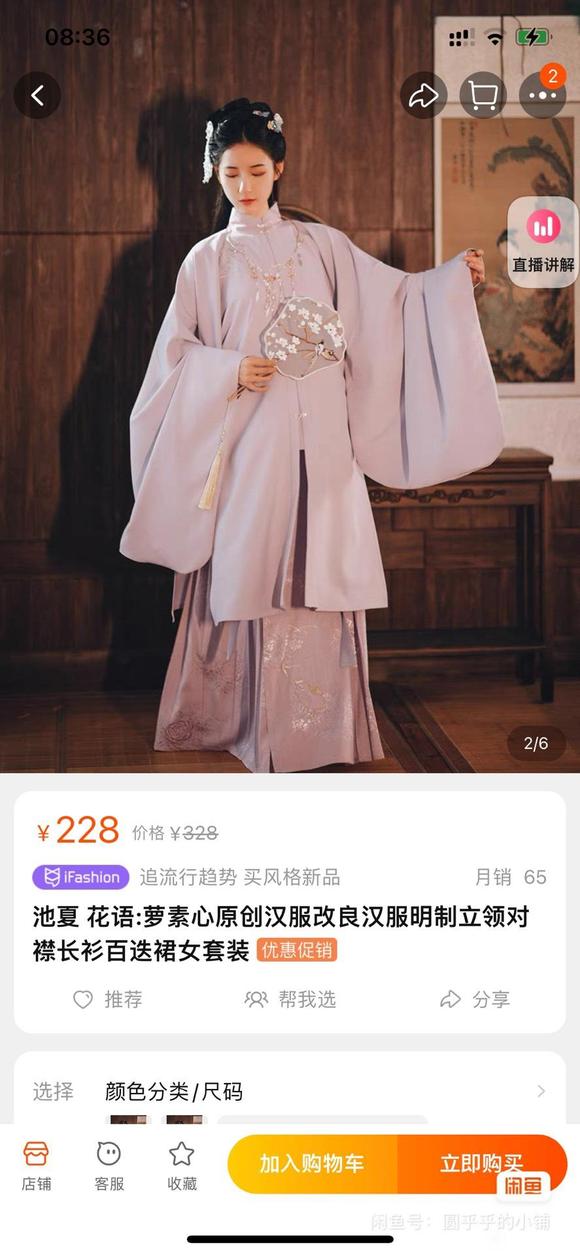Contact 客服 customer service

click(109, 1165)
